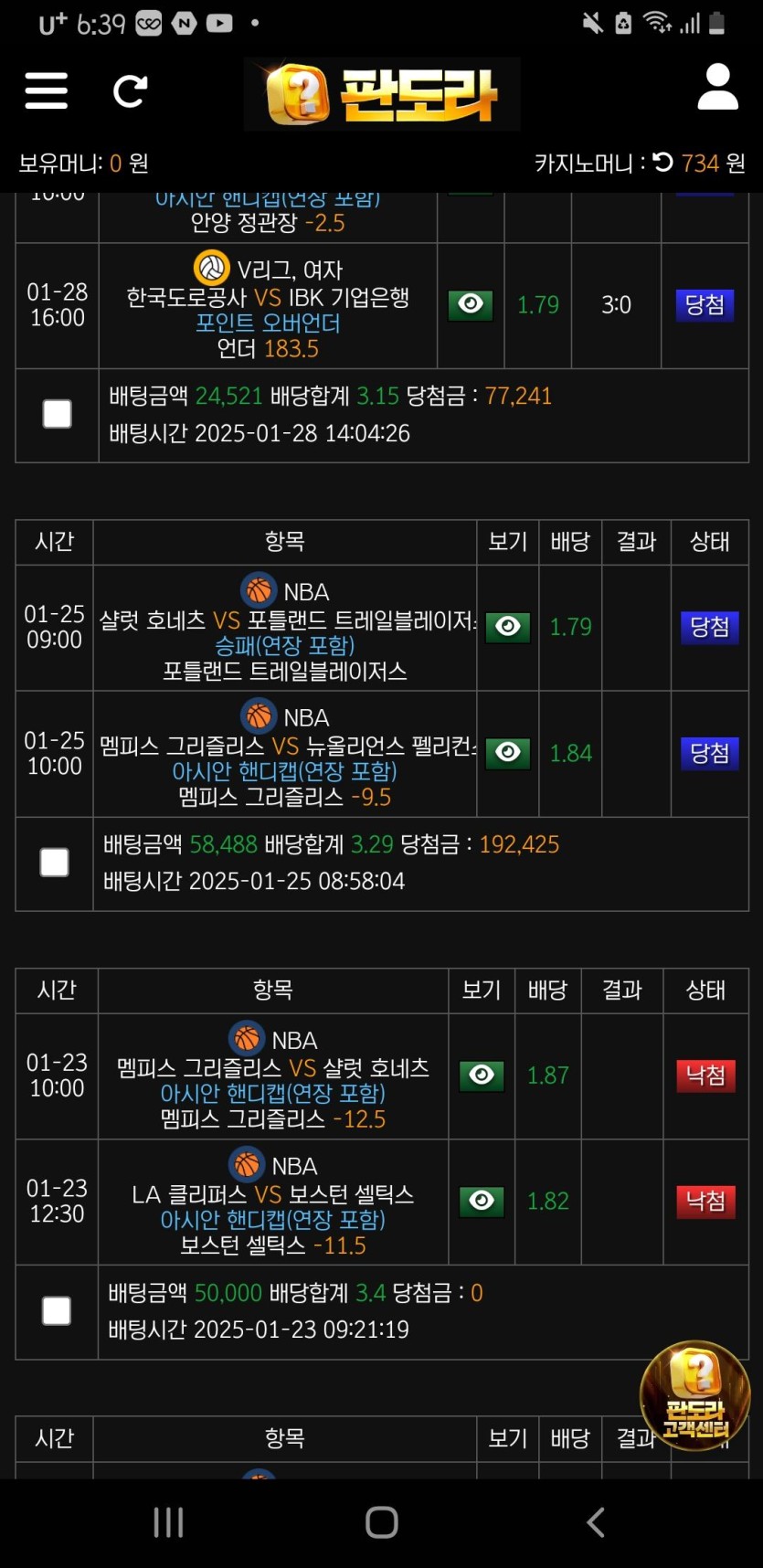This screenshot has height=1568, width=763.
Task: Select the bet placed 2025-01-28 14:04:26
Action: pyautogui.click(x=57, y=414)
